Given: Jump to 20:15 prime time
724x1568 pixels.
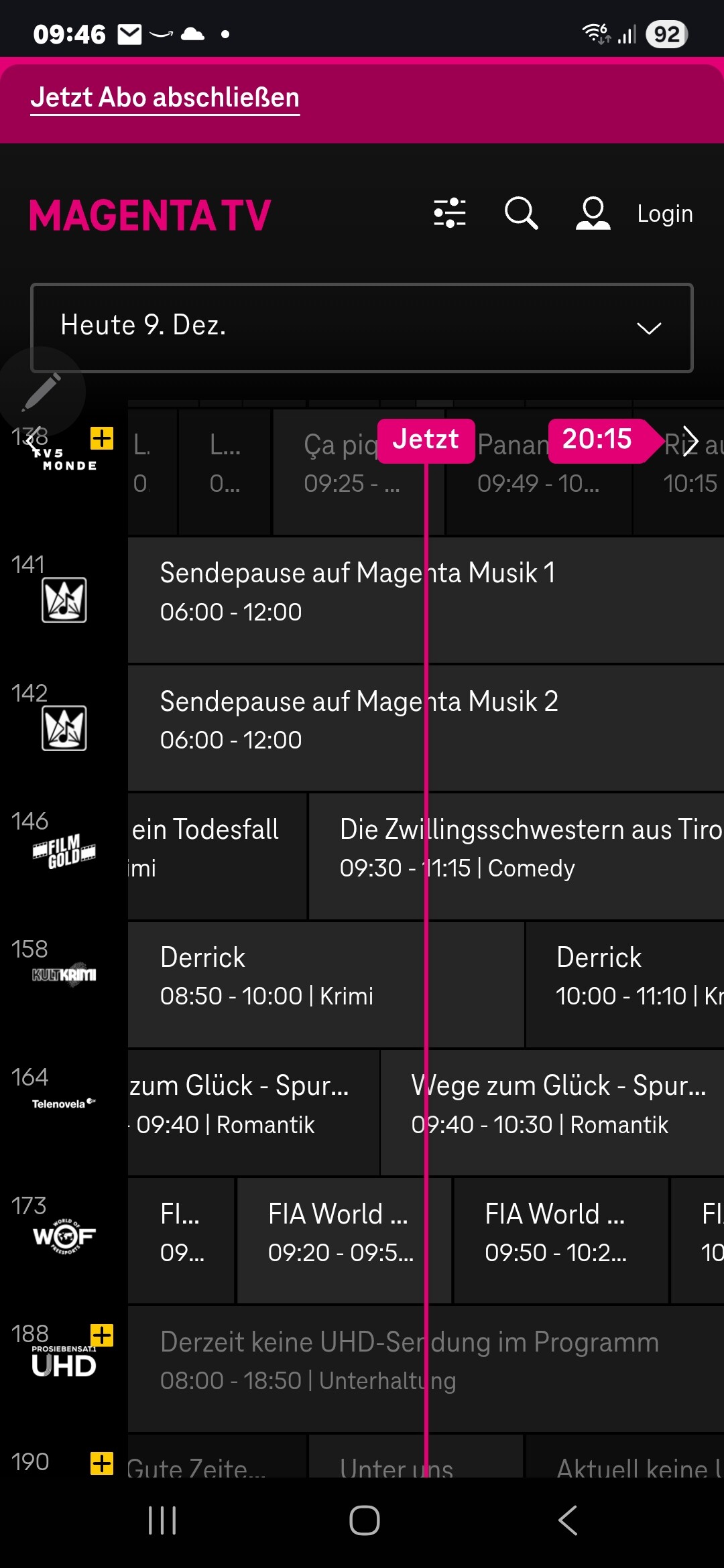Looking at the screenshot, I should (597, 440).
